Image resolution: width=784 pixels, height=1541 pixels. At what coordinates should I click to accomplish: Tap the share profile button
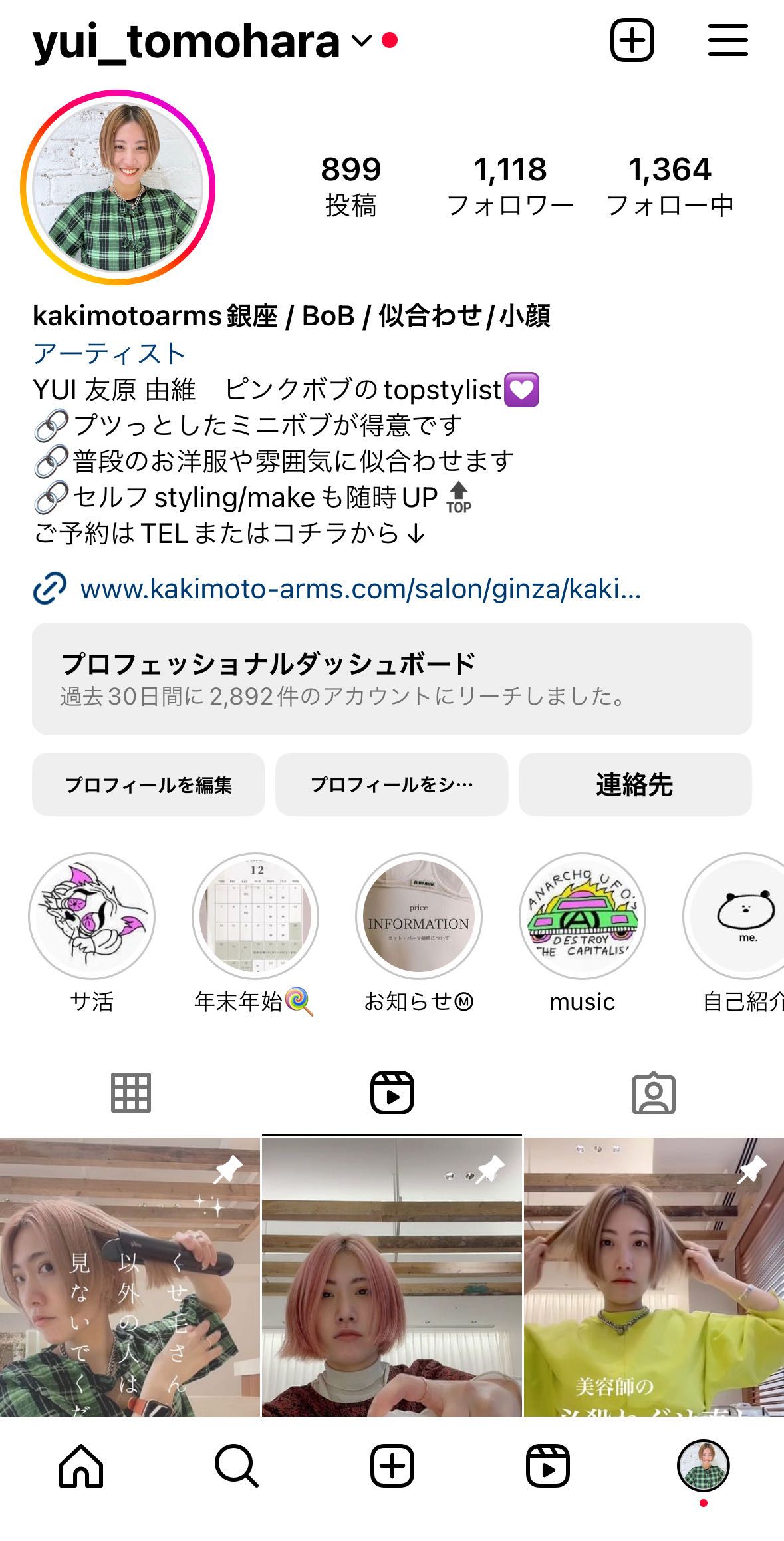(x=392, y=784)
